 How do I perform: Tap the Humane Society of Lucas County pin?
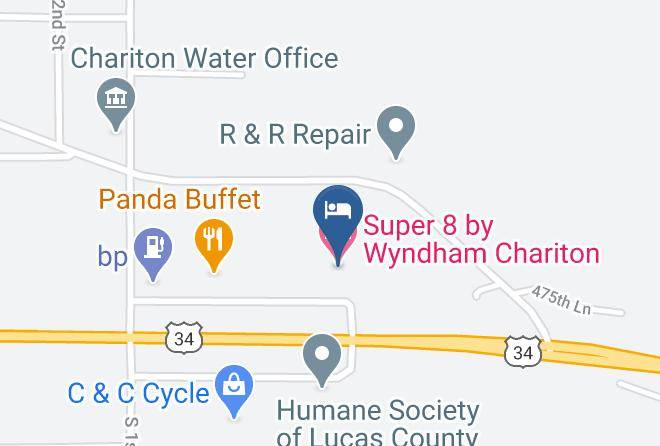click(x=322, y=360)
